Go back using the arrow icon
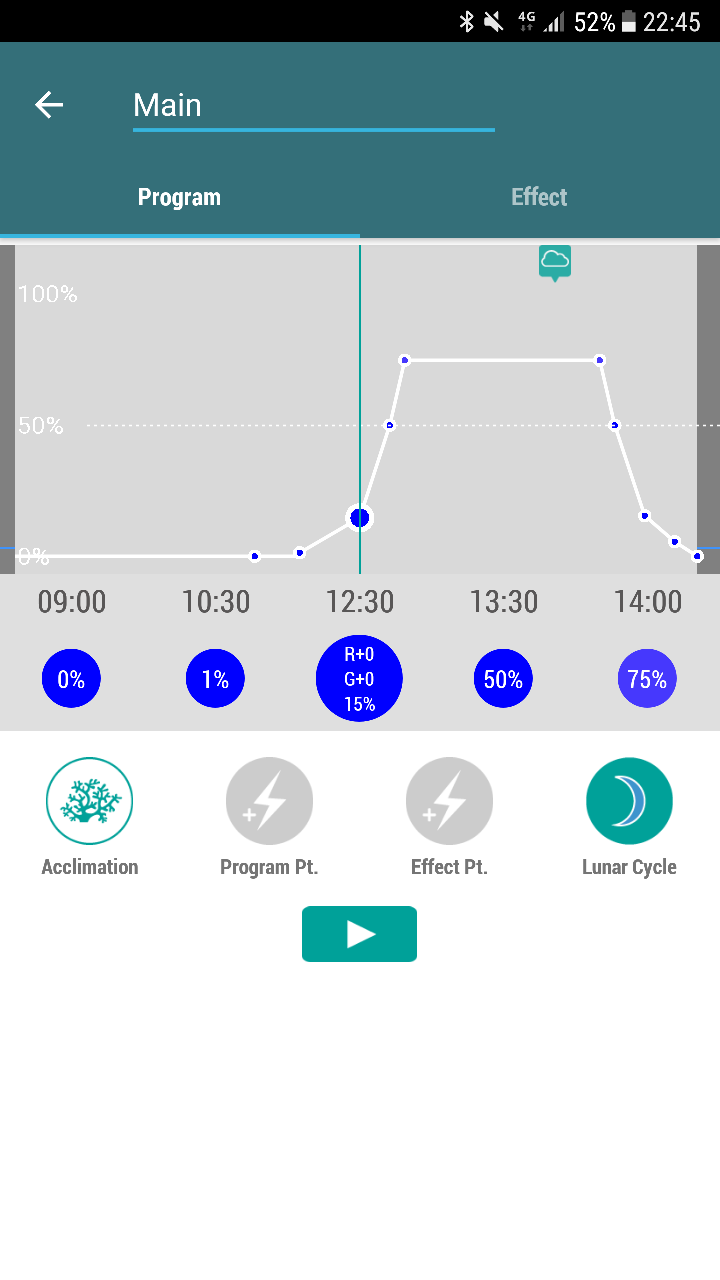Viewport: 720px width, 1280px height. [49, 105]
